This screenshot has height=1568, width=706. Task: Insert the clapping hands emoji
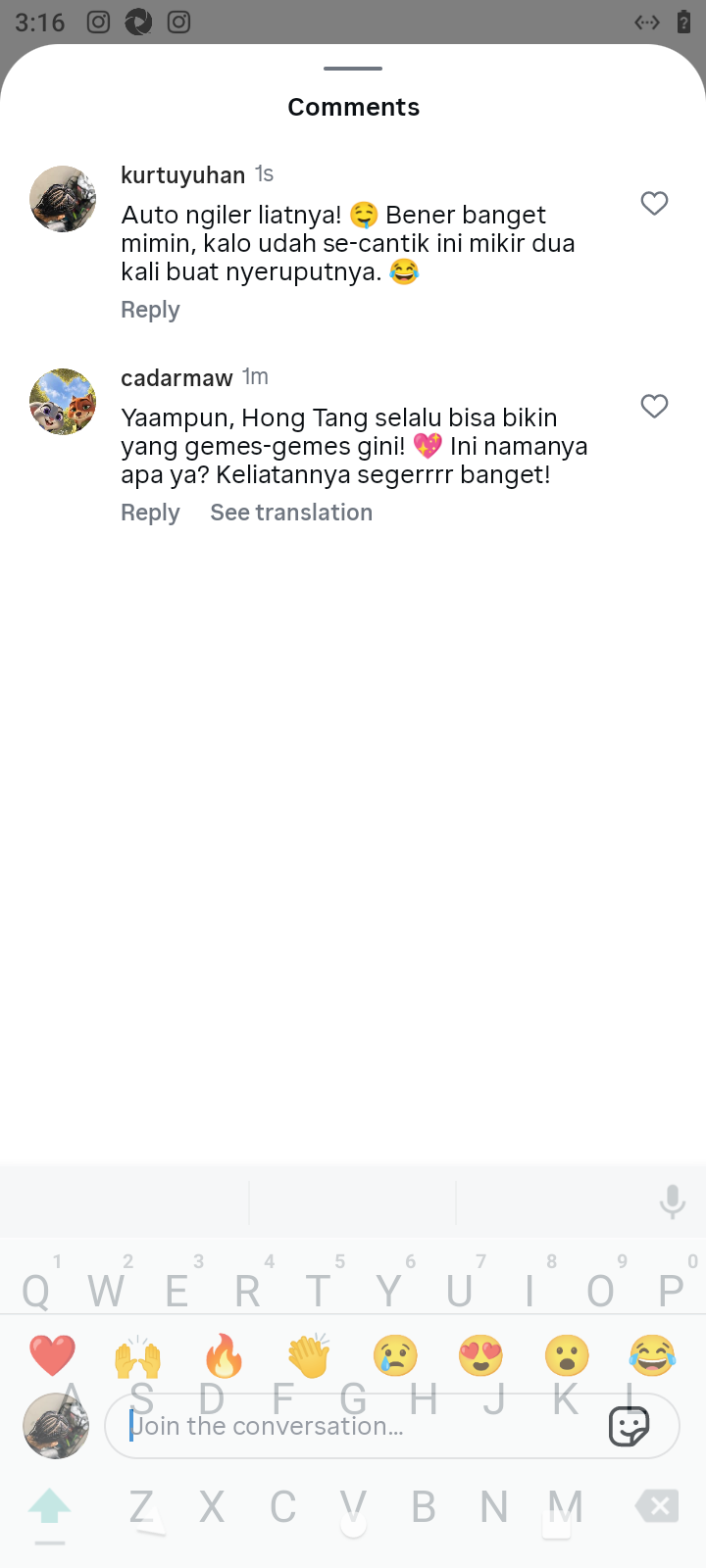pos(309,1355)
